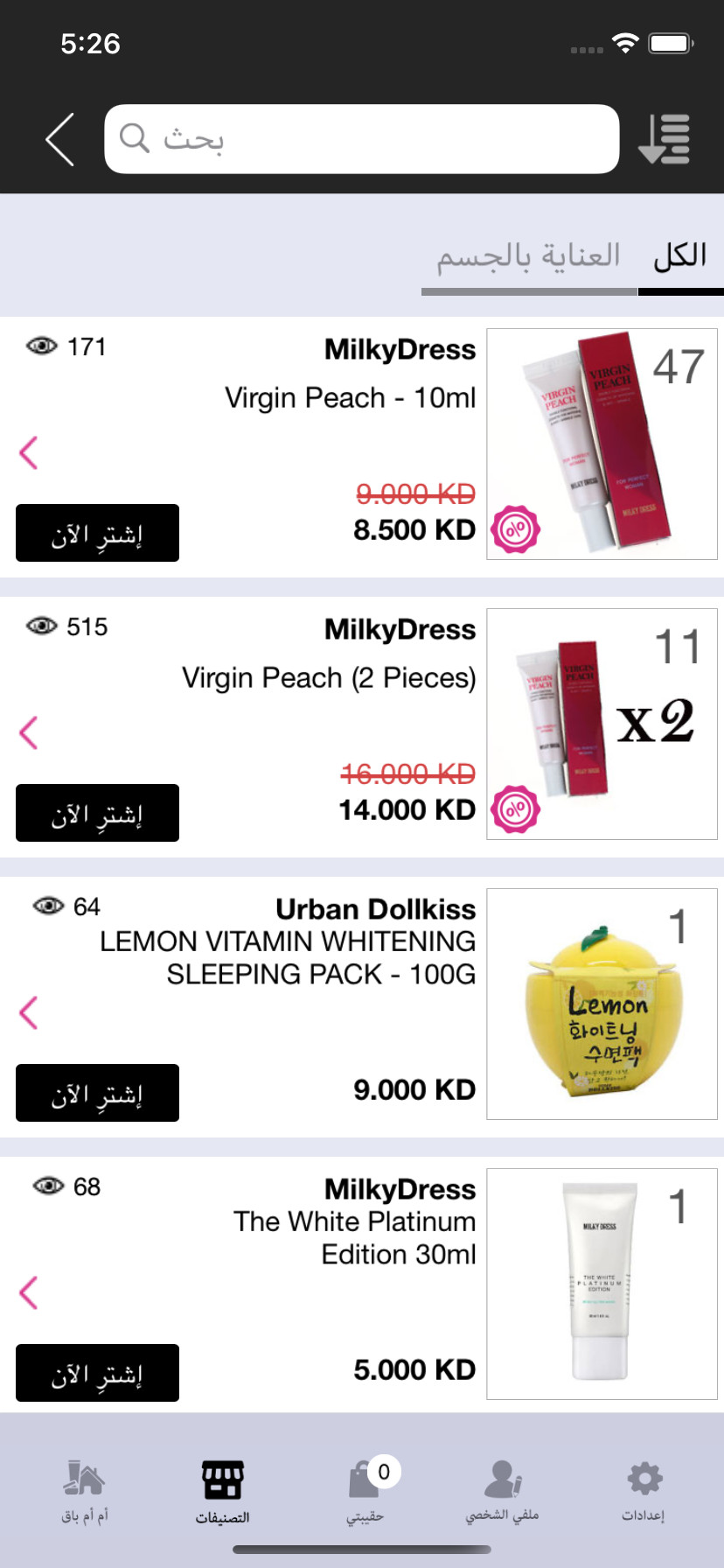Open حقيبتي shopping bag tab

[365, 1491]
